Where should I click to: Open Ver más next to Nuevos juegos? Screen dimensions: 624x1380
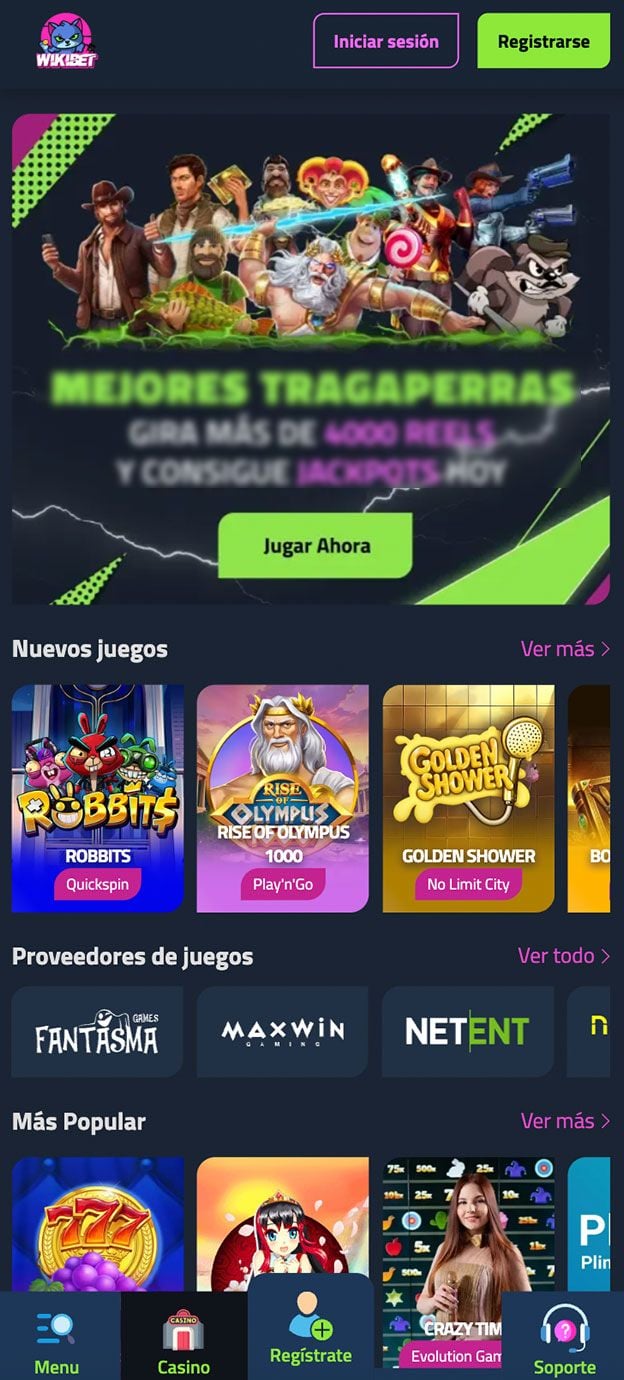(x=565, y=649)
